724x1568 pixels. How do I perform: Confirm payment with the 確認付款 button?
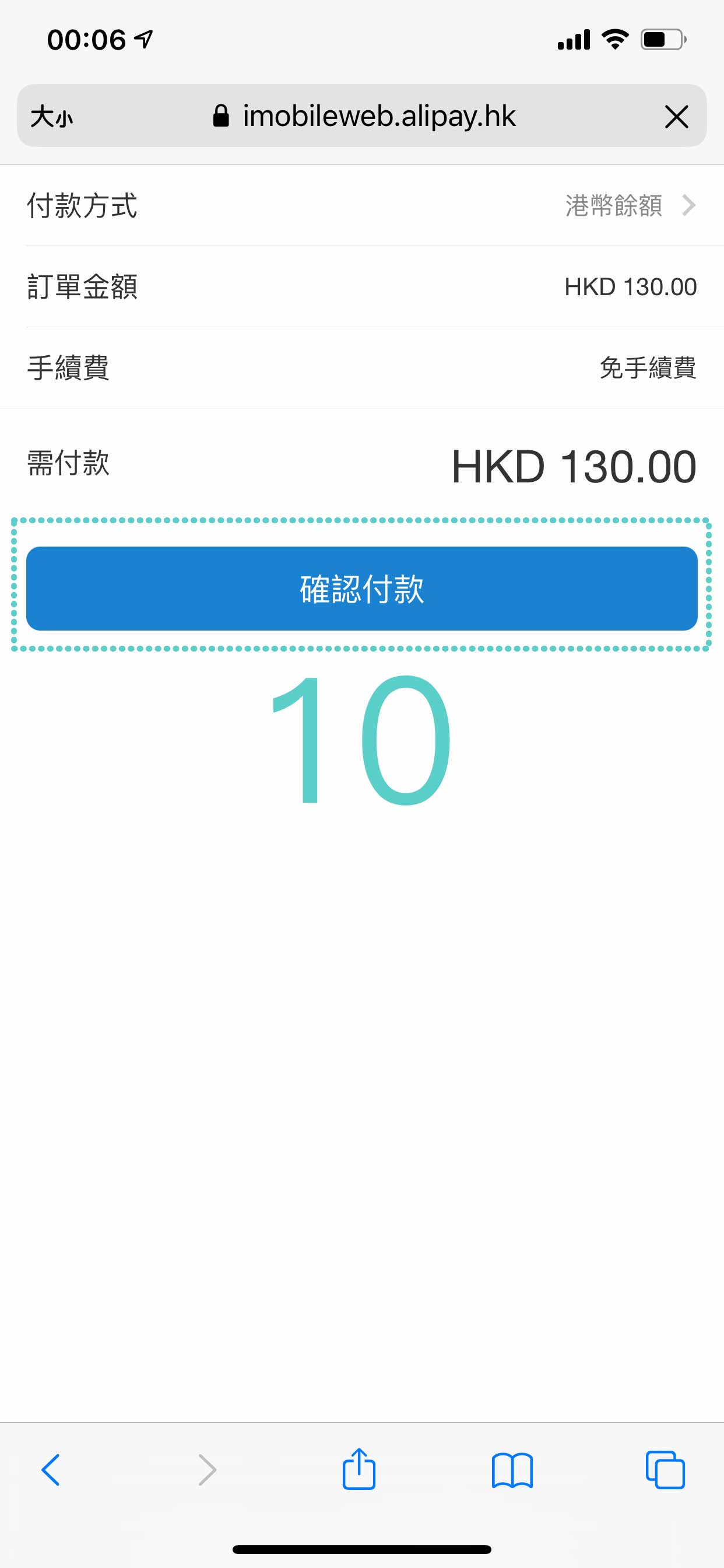[361, 588]
